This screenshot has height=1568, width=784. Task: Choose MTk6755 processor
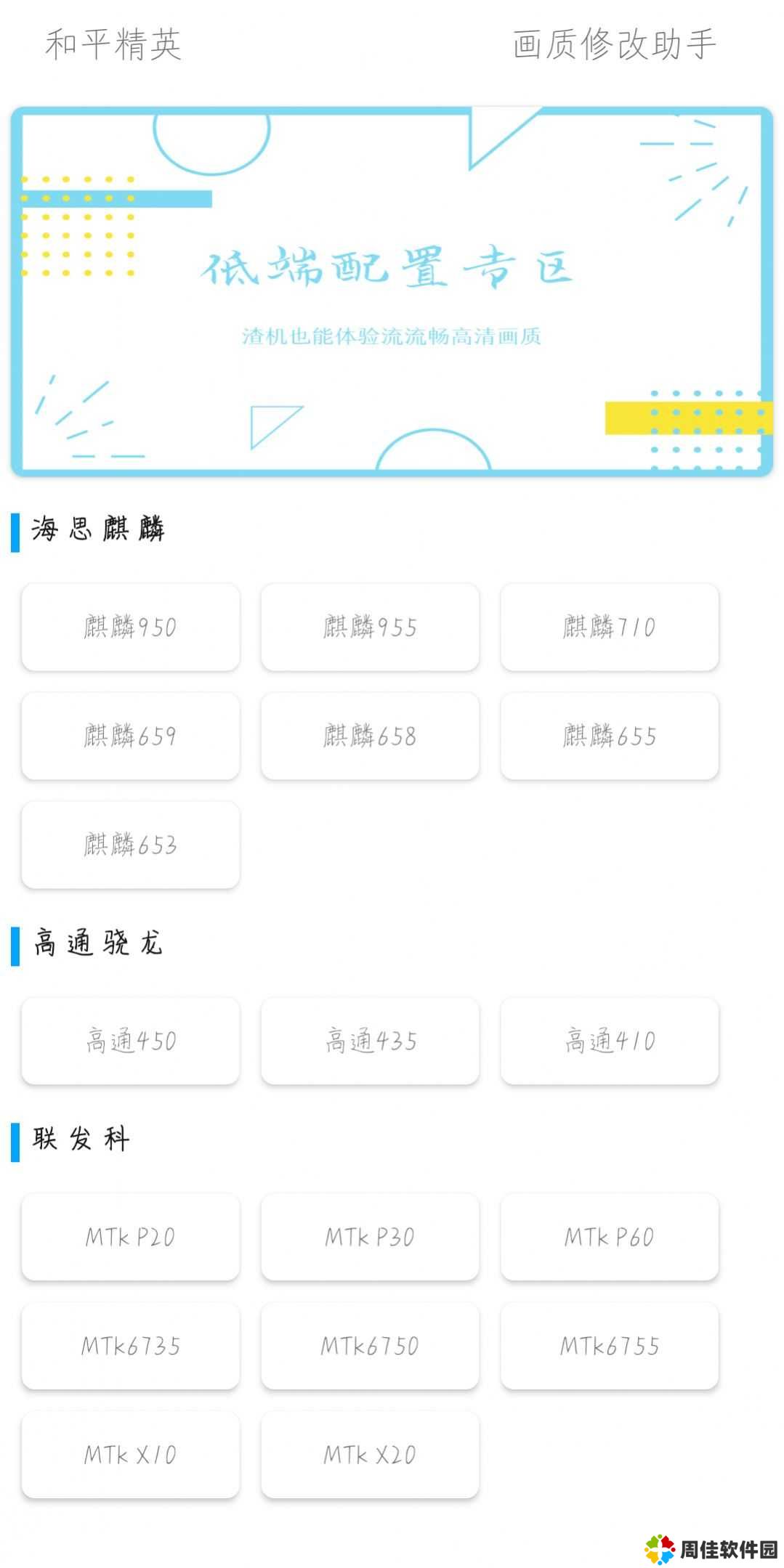click(610, 1346)
